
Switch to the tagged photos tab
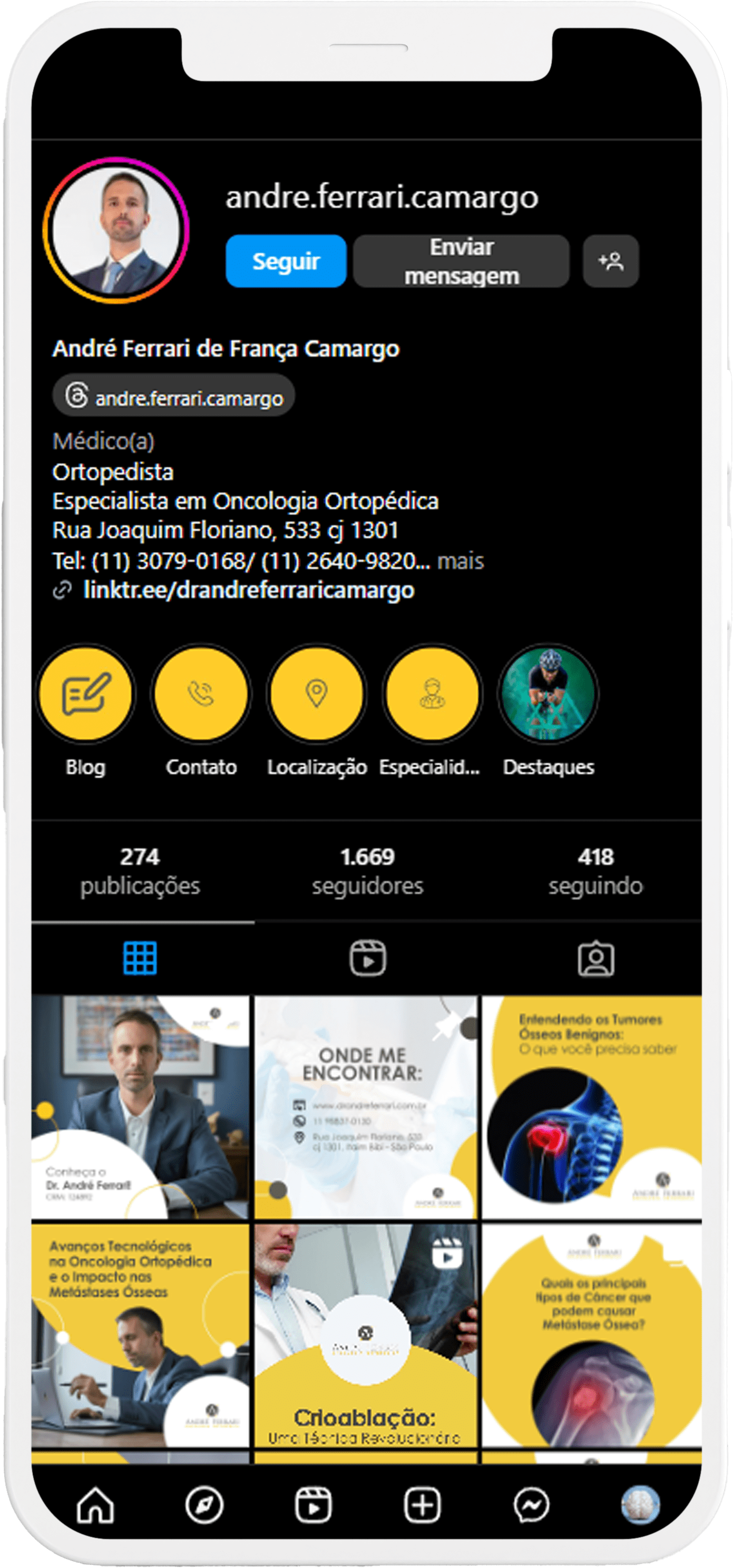point(595,959)
